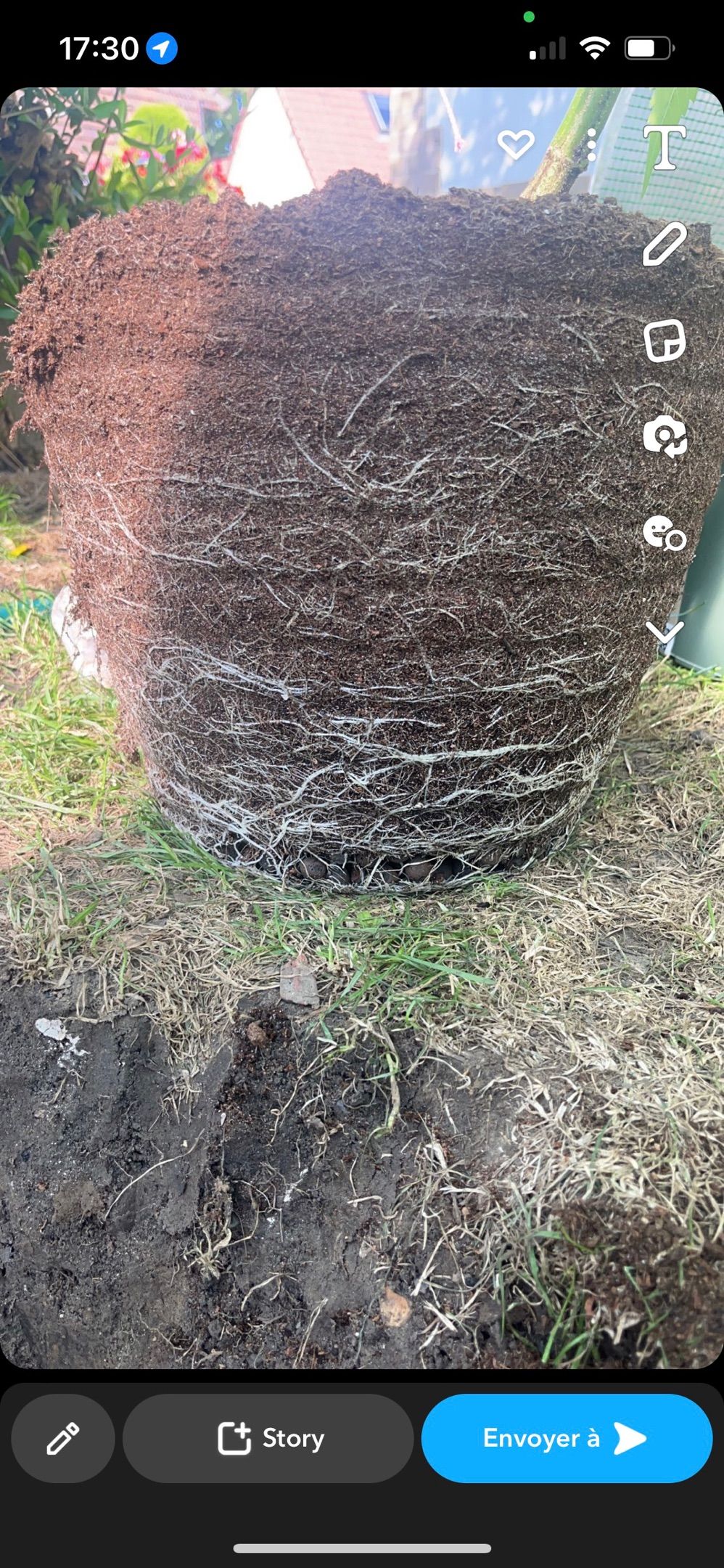Add text with the T tool
Viewport: 724px width, 1568px height.
coord(664,147)
